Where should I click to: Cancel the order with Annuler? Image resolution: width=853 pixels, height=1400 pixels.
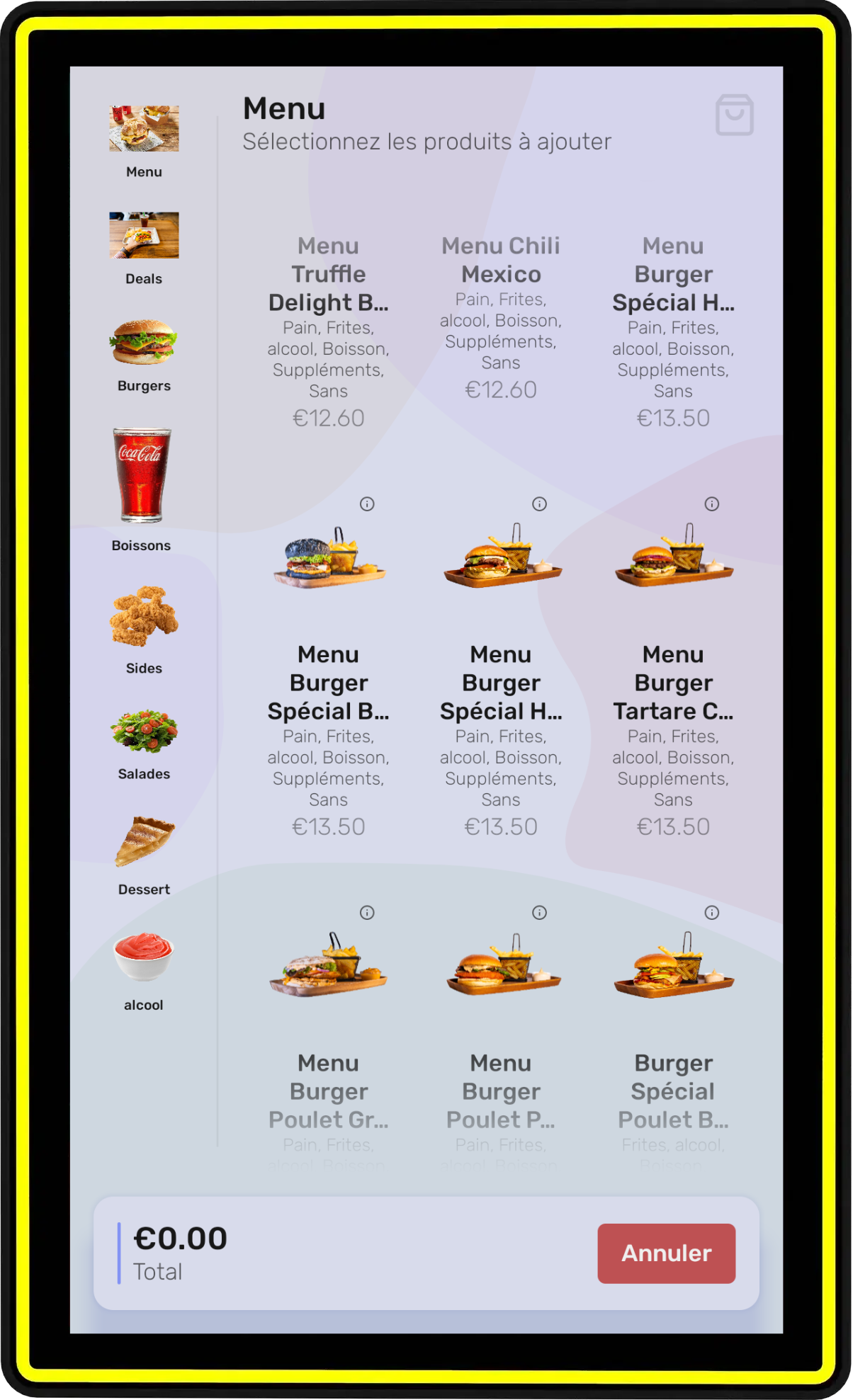(666, 1253)
